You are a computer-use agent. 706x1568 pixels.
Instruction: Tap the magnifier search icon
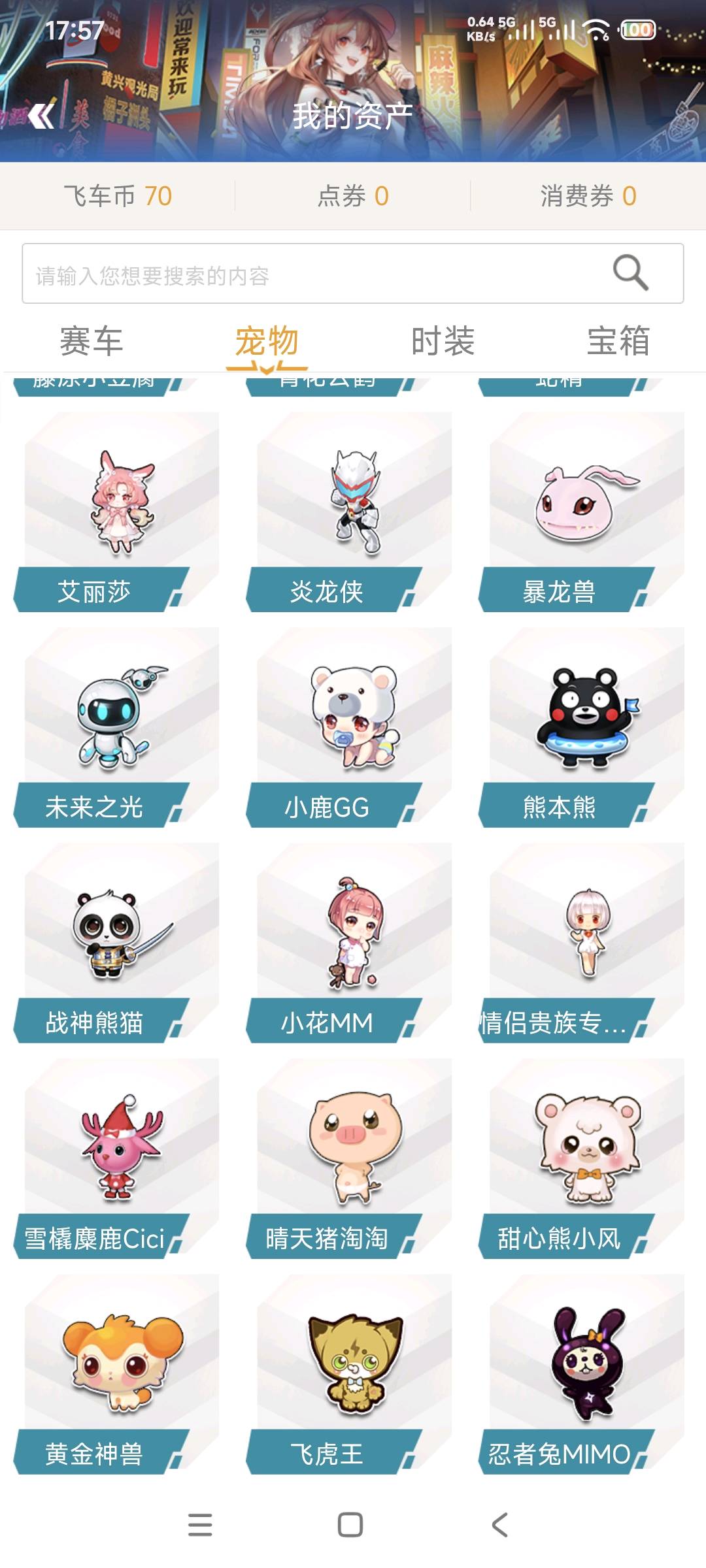pyautogui.click(x=630, y=272)
